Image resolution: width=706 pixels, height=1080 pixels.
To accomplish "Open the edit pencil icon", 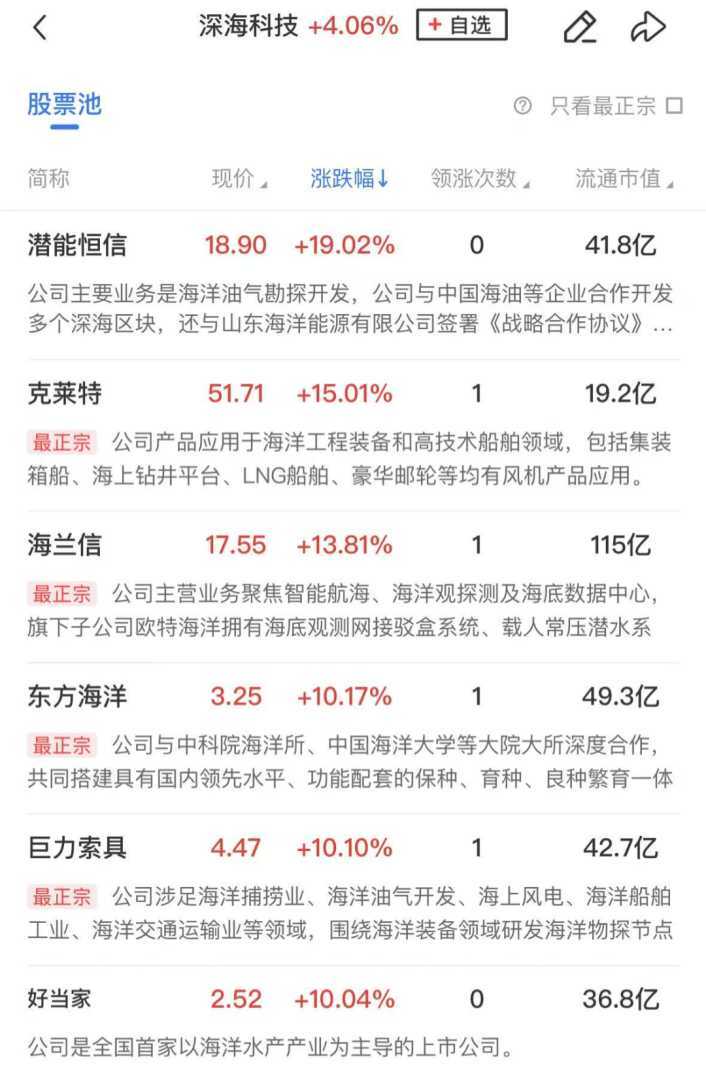I will pos(579,28).
